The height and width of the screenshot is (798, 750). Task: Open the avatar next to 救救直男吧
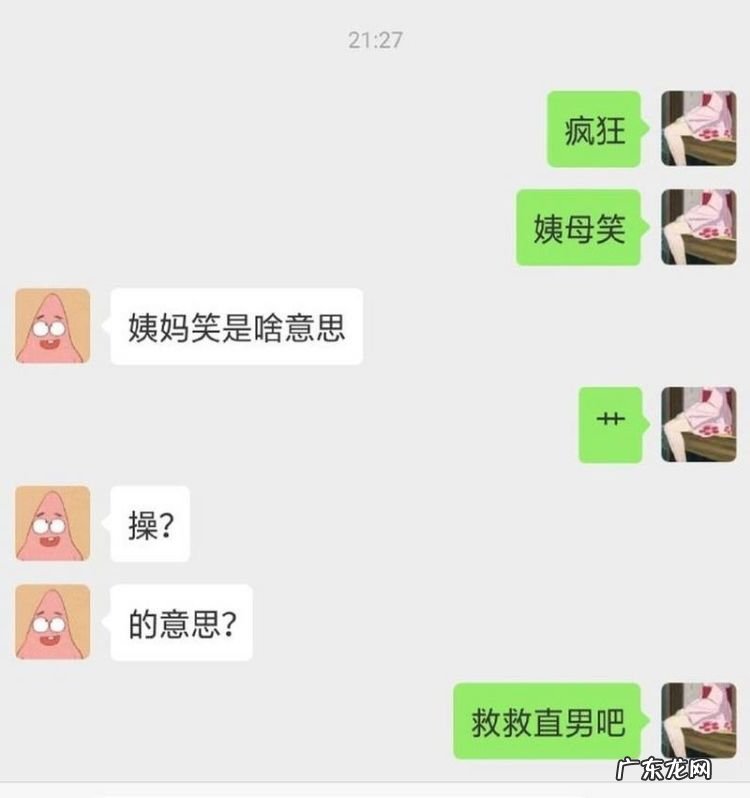698,721
